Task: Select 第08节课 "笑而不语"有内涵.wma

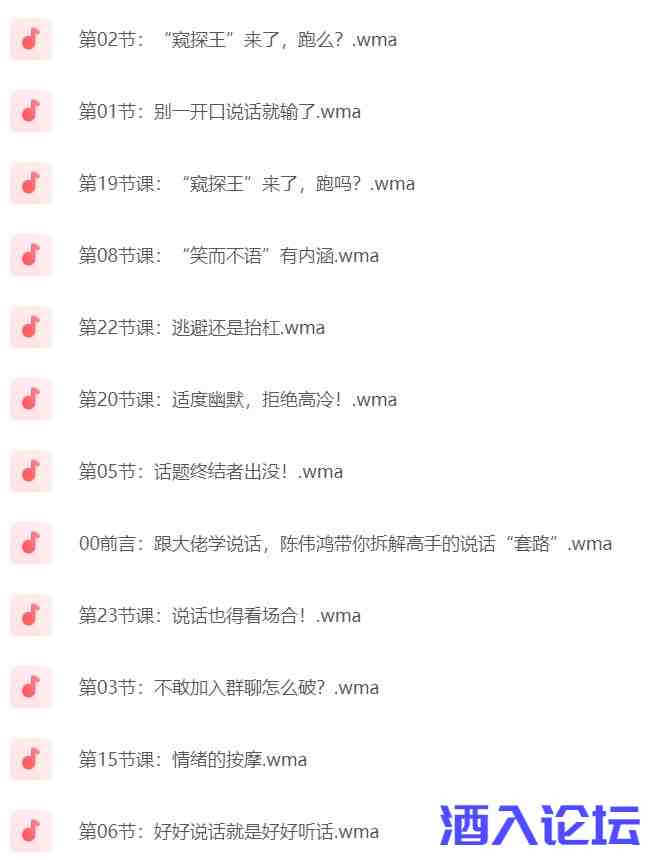Action: [x=228, y=256]
